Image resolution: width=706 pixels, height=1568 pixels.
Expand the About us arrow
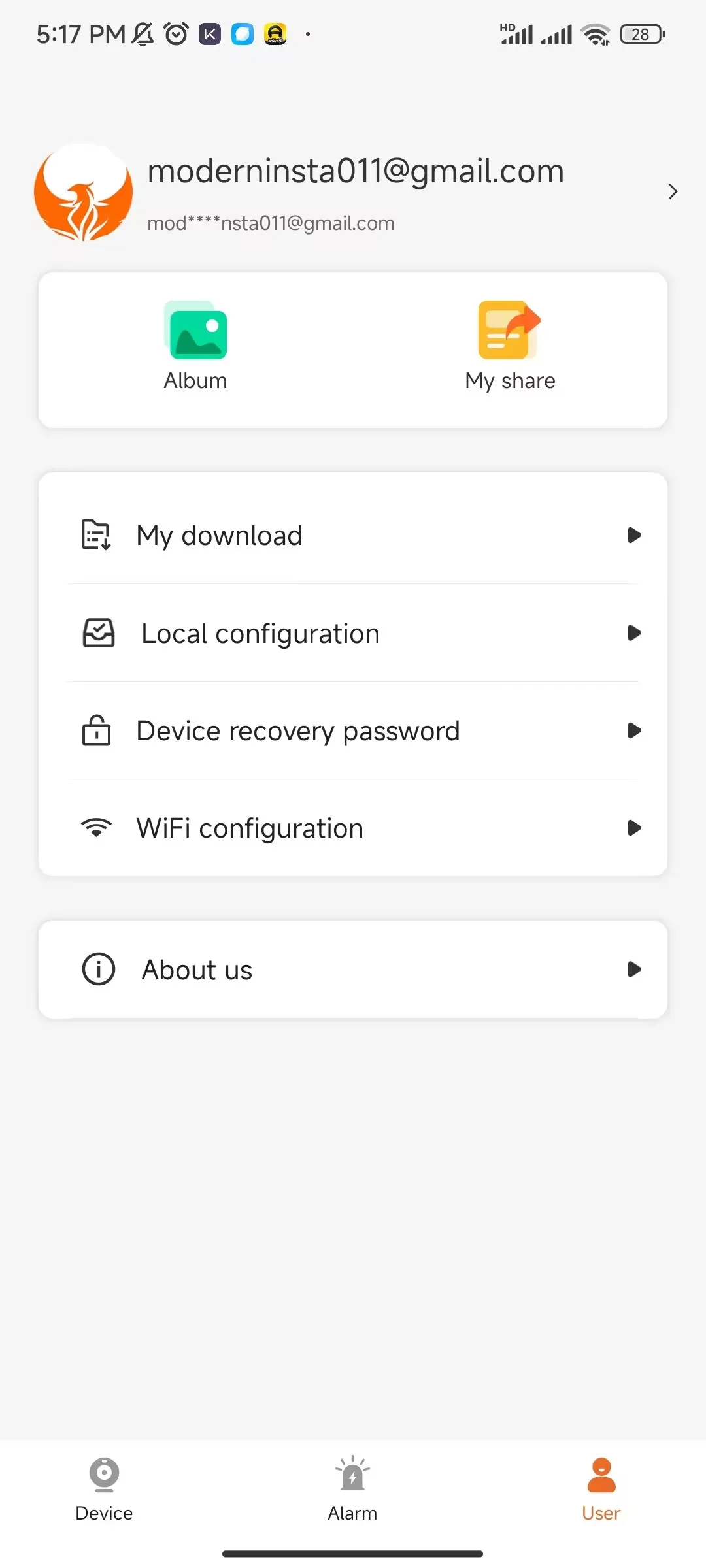pyautogui.click(x=633, y=969)
